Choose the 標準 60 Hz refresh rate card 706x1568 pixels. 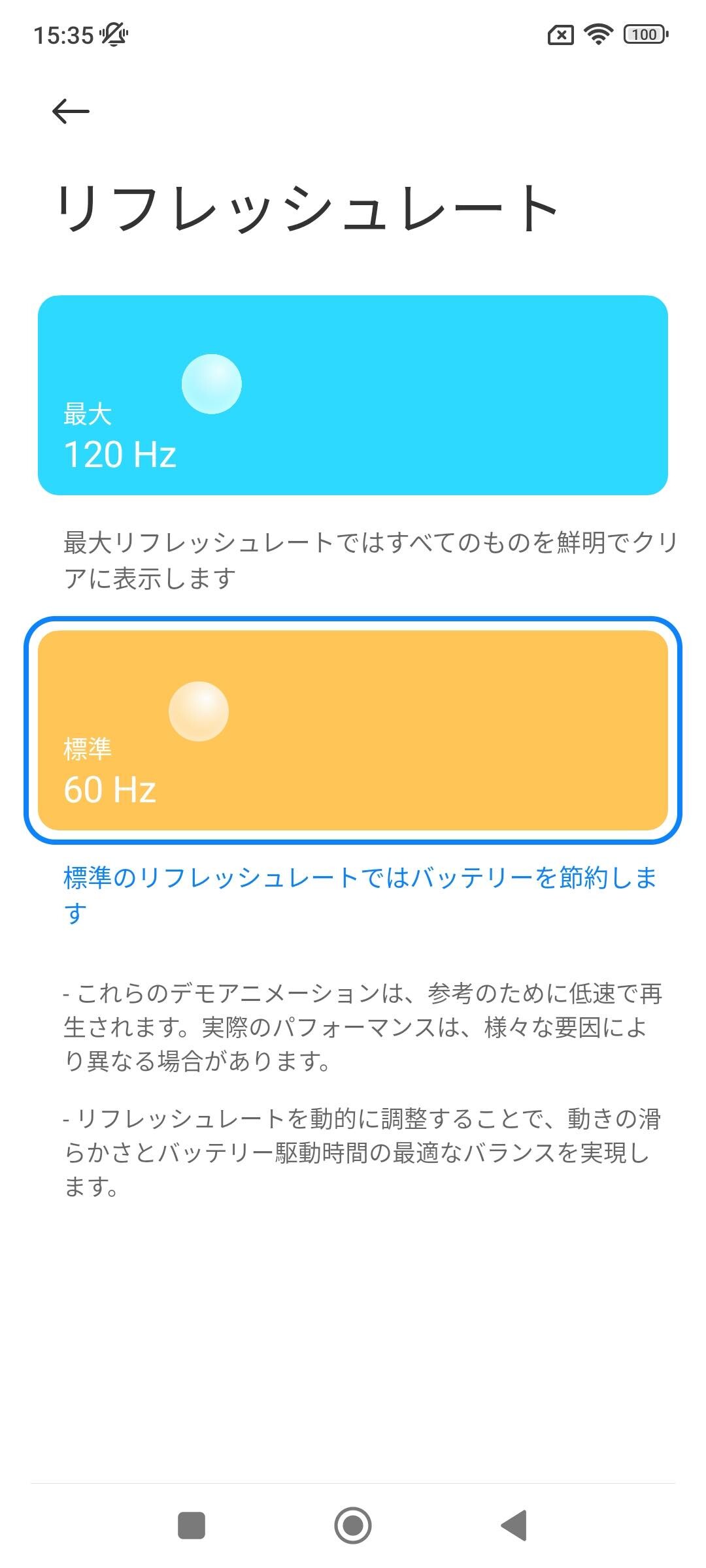[353, 730]
